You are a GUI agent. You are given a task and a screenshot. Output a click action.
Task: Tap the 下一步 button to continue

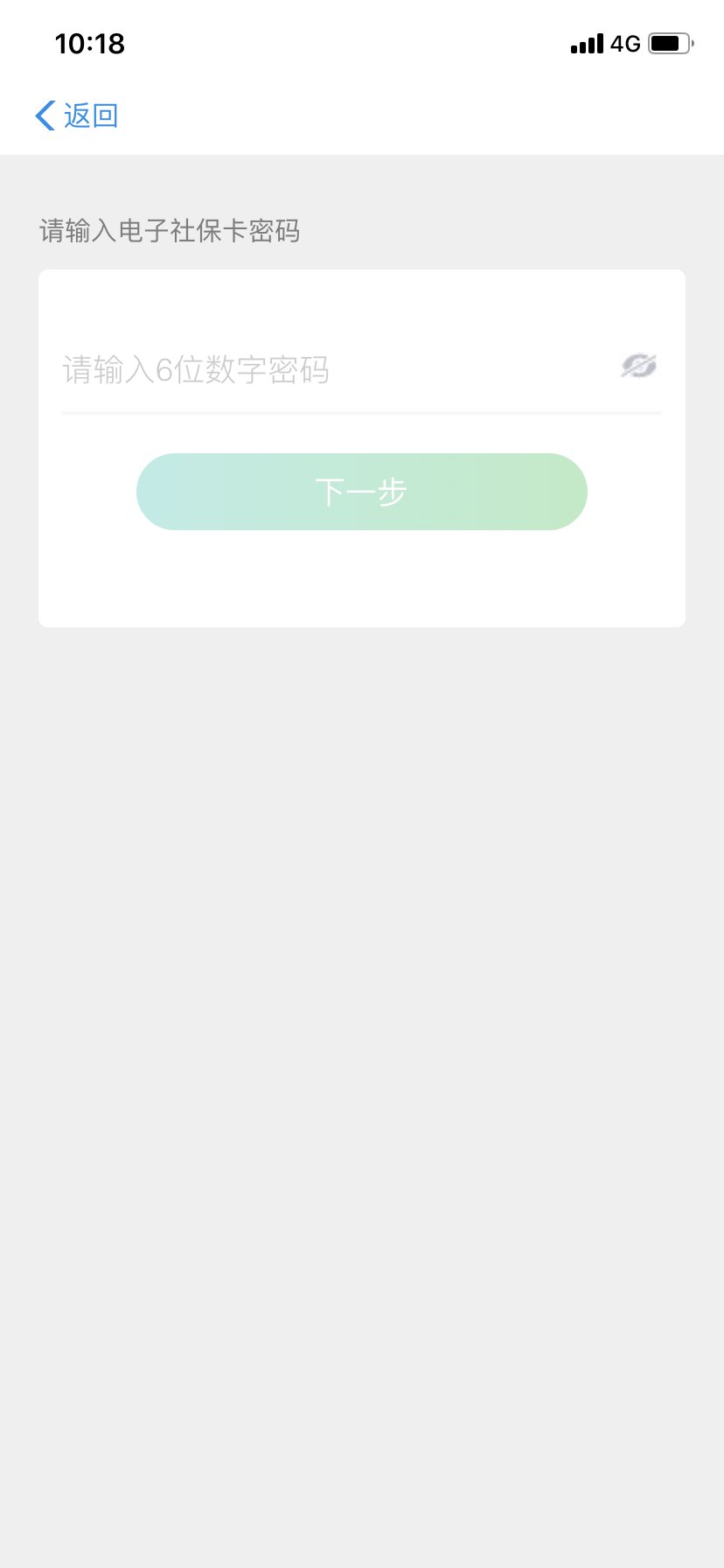click(361, 492)
